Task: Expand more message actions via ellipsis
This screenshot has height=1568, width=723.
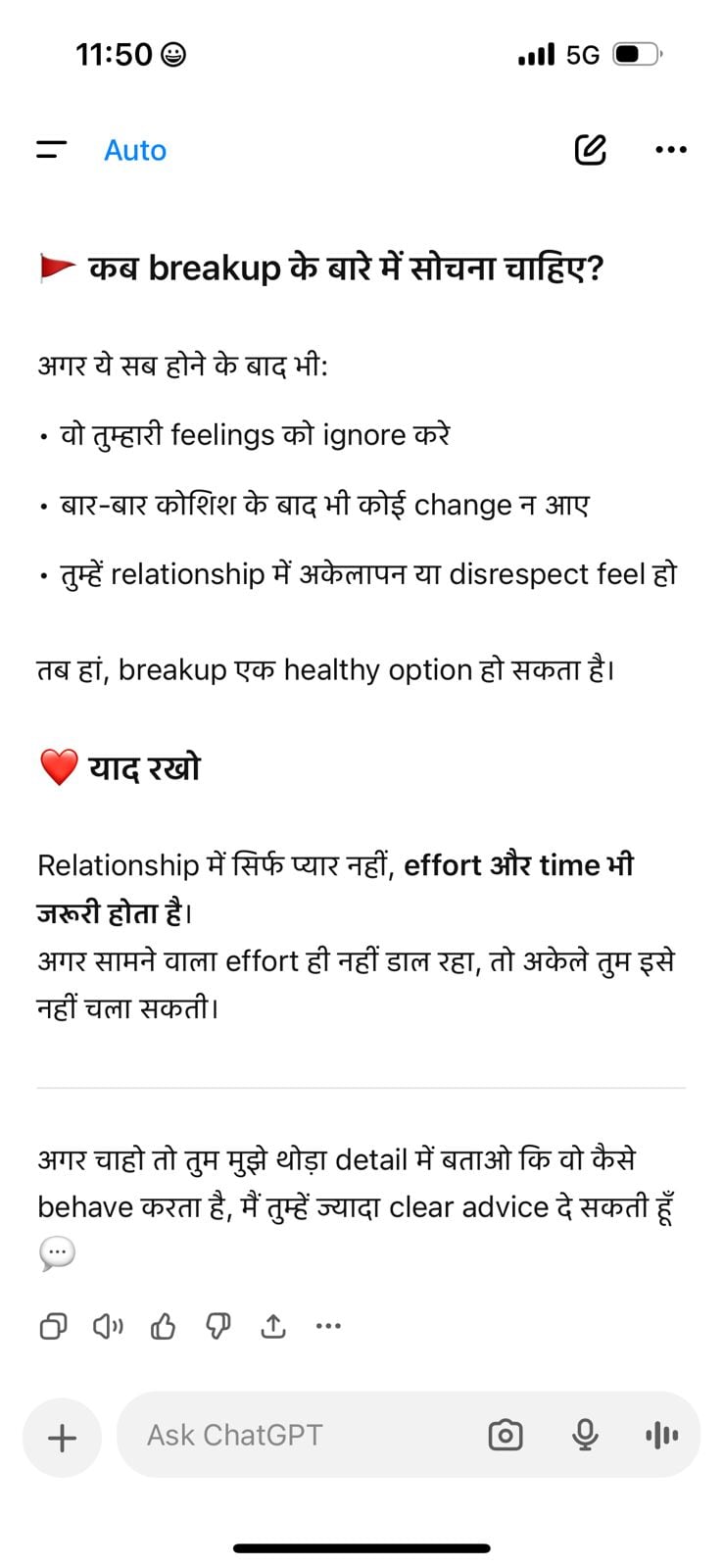Action: click(328, 1326)
